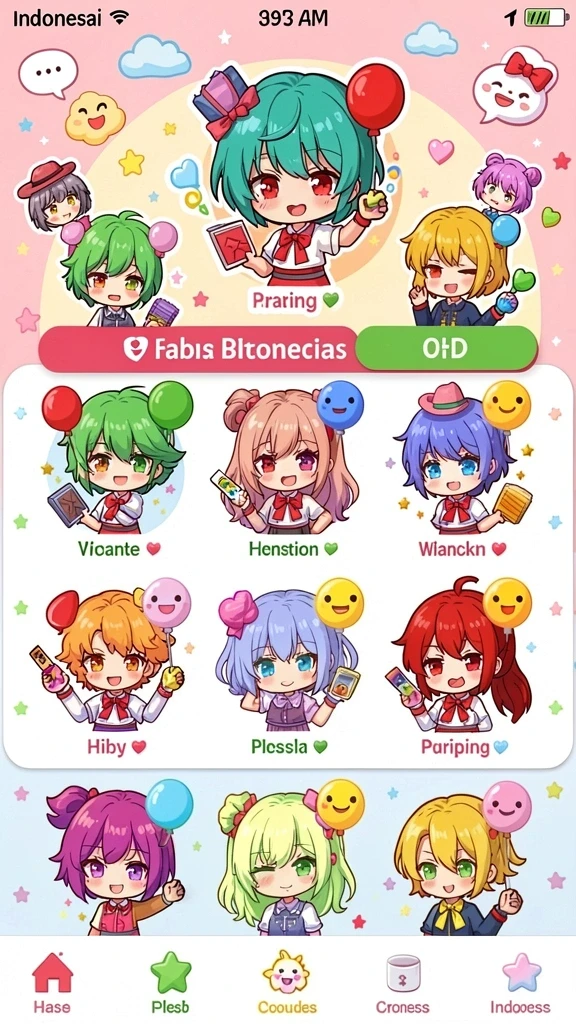This screenshot has width=576, height=1024.
Task: Open the Cooudes tab
Action: [x=287, y=982]
